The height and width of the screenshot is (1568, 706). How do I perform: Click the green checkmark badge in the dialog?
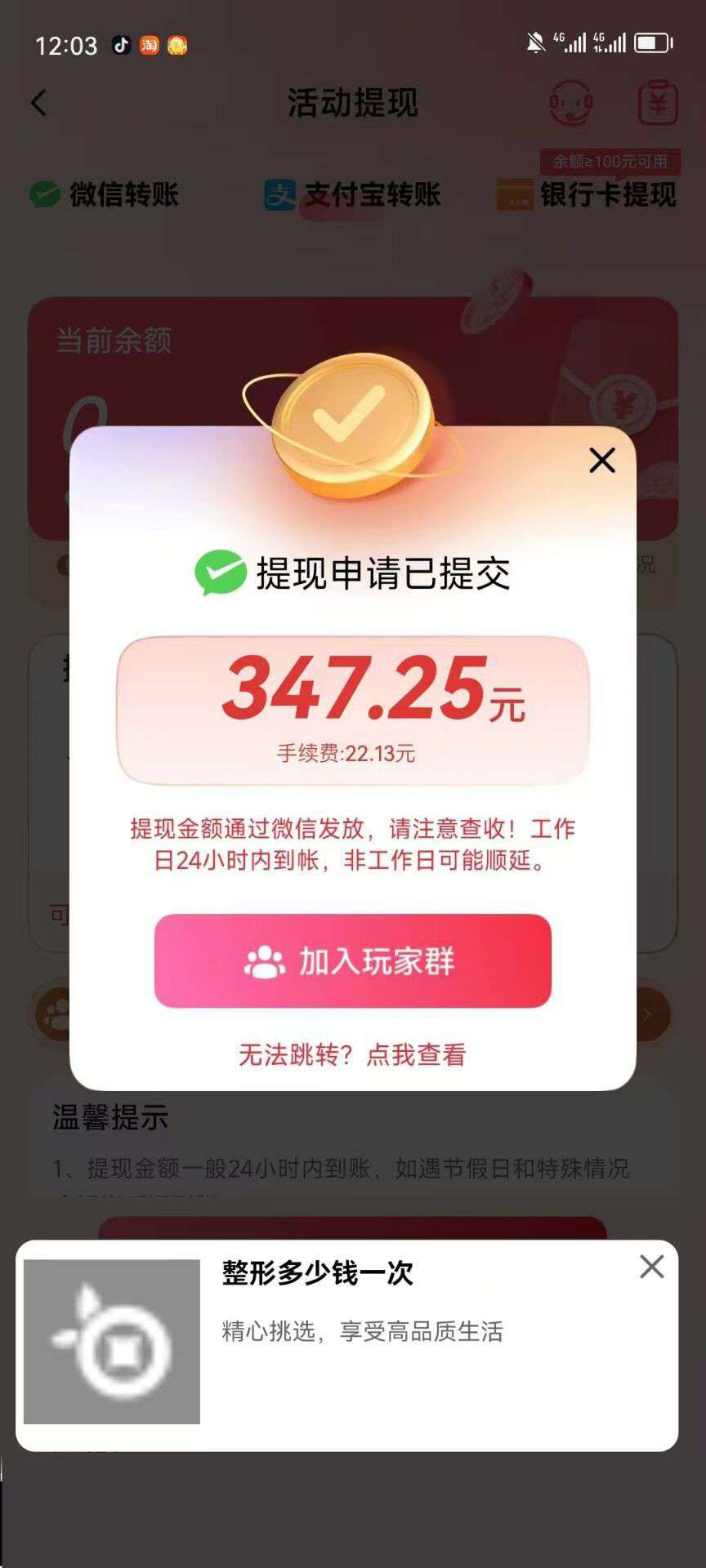pos(220,573)
